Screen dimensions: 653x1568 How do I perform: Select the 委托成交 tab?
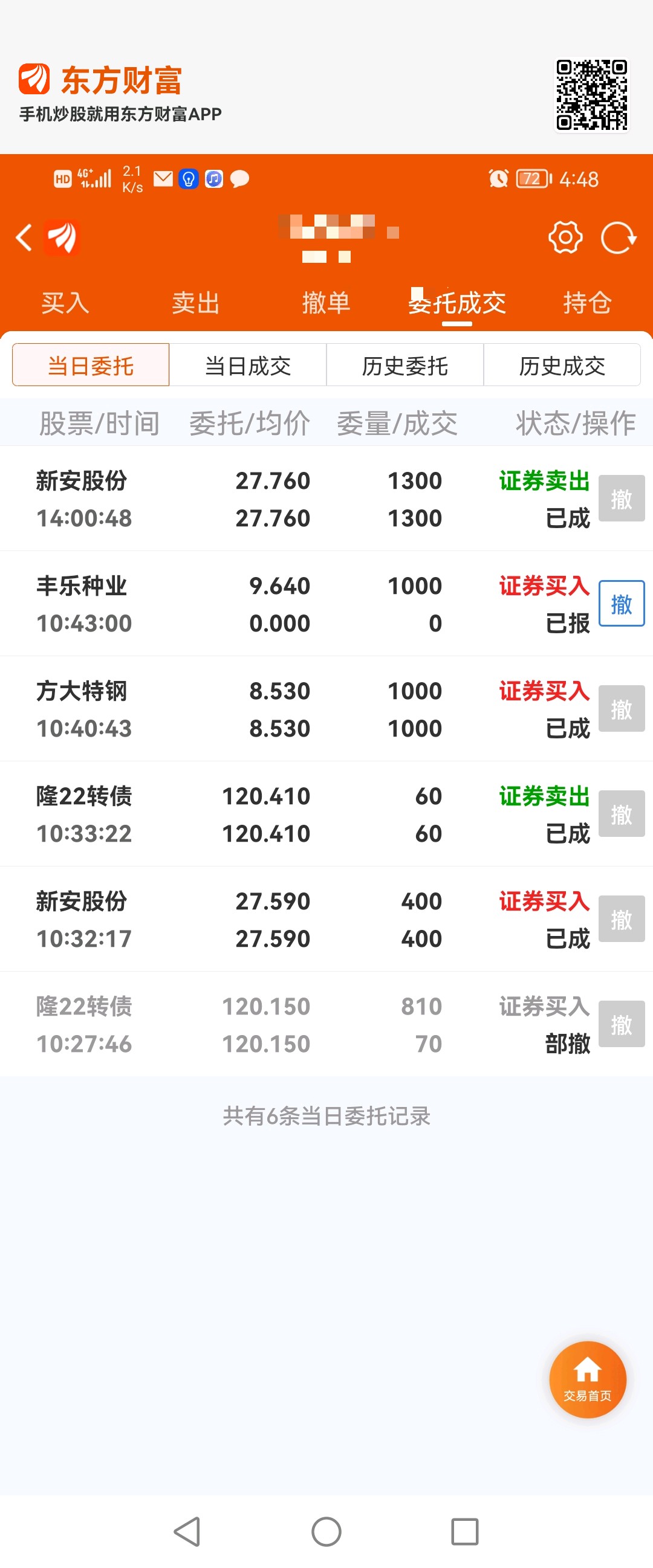[x=457, y=303]
